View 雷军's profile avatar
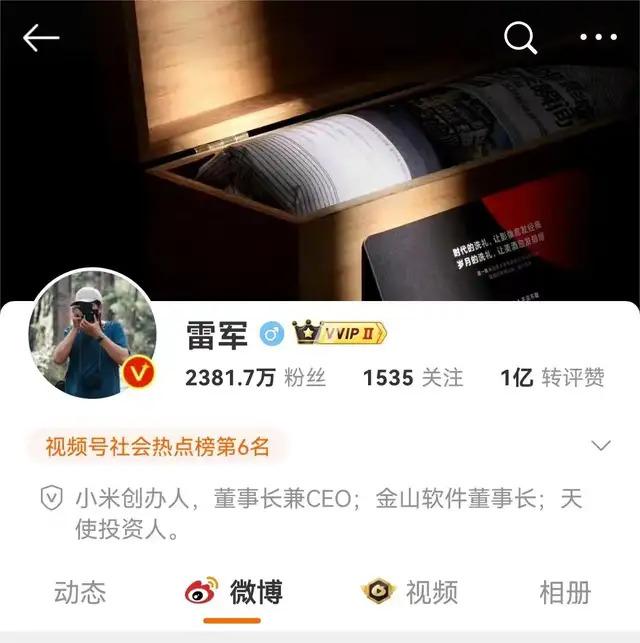Screen dimensions: 640x643 coord(92,334)
